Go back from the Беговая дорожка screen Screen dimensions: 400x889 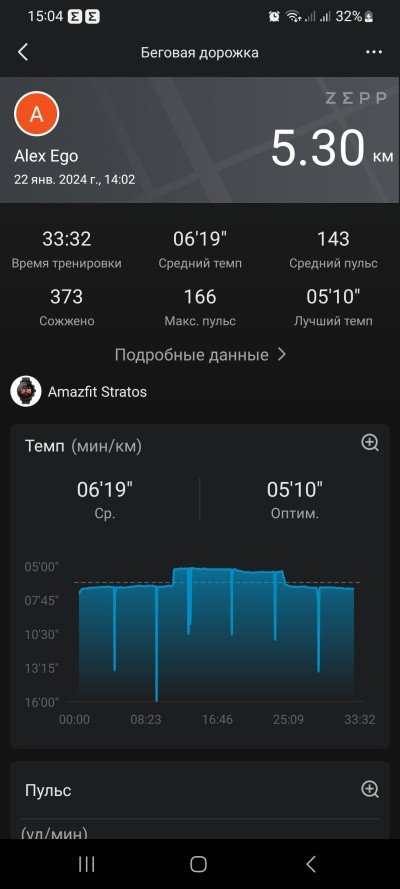(x=23, y=52)
